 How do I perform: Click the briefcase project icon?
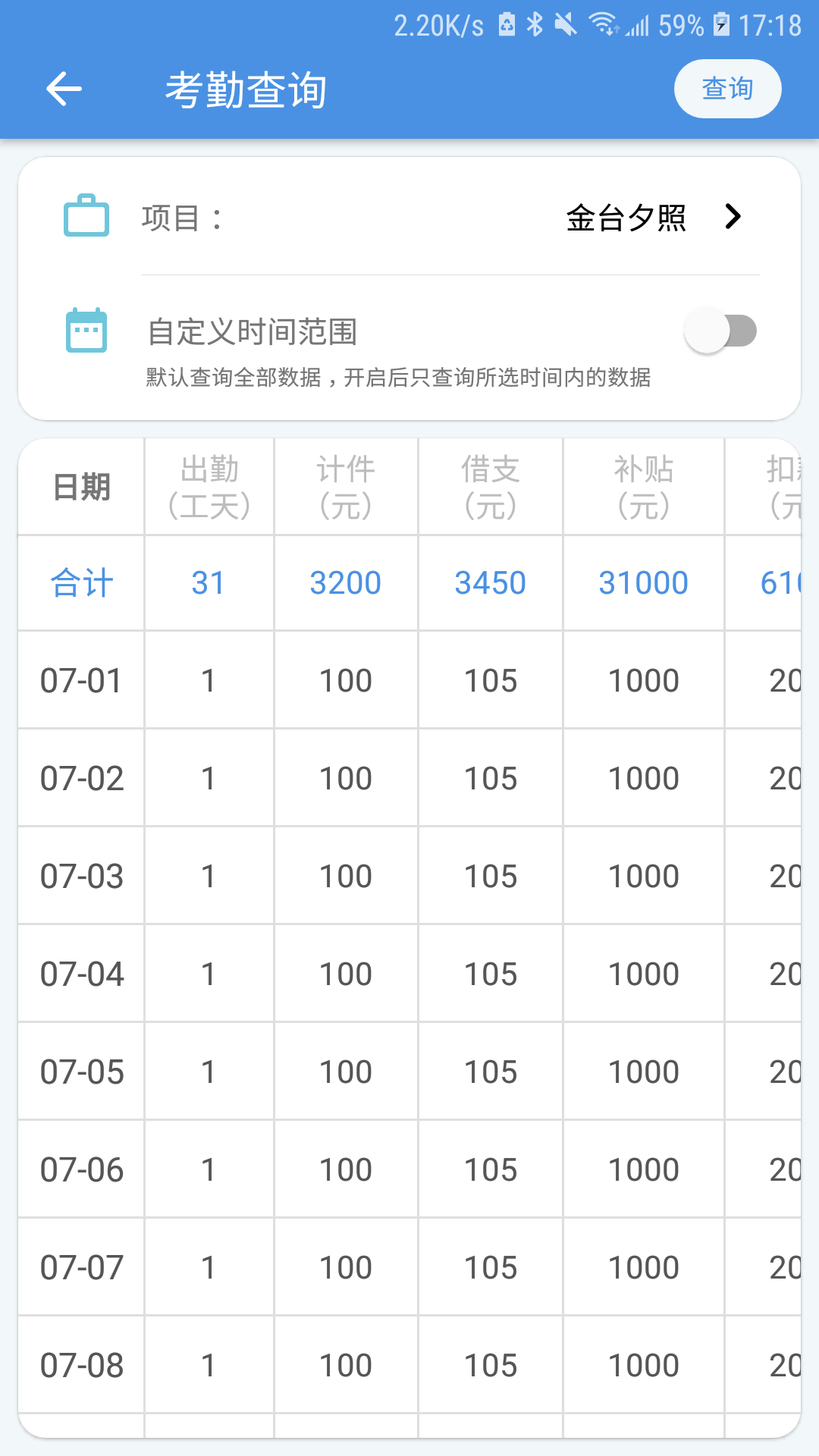(85, 218)
